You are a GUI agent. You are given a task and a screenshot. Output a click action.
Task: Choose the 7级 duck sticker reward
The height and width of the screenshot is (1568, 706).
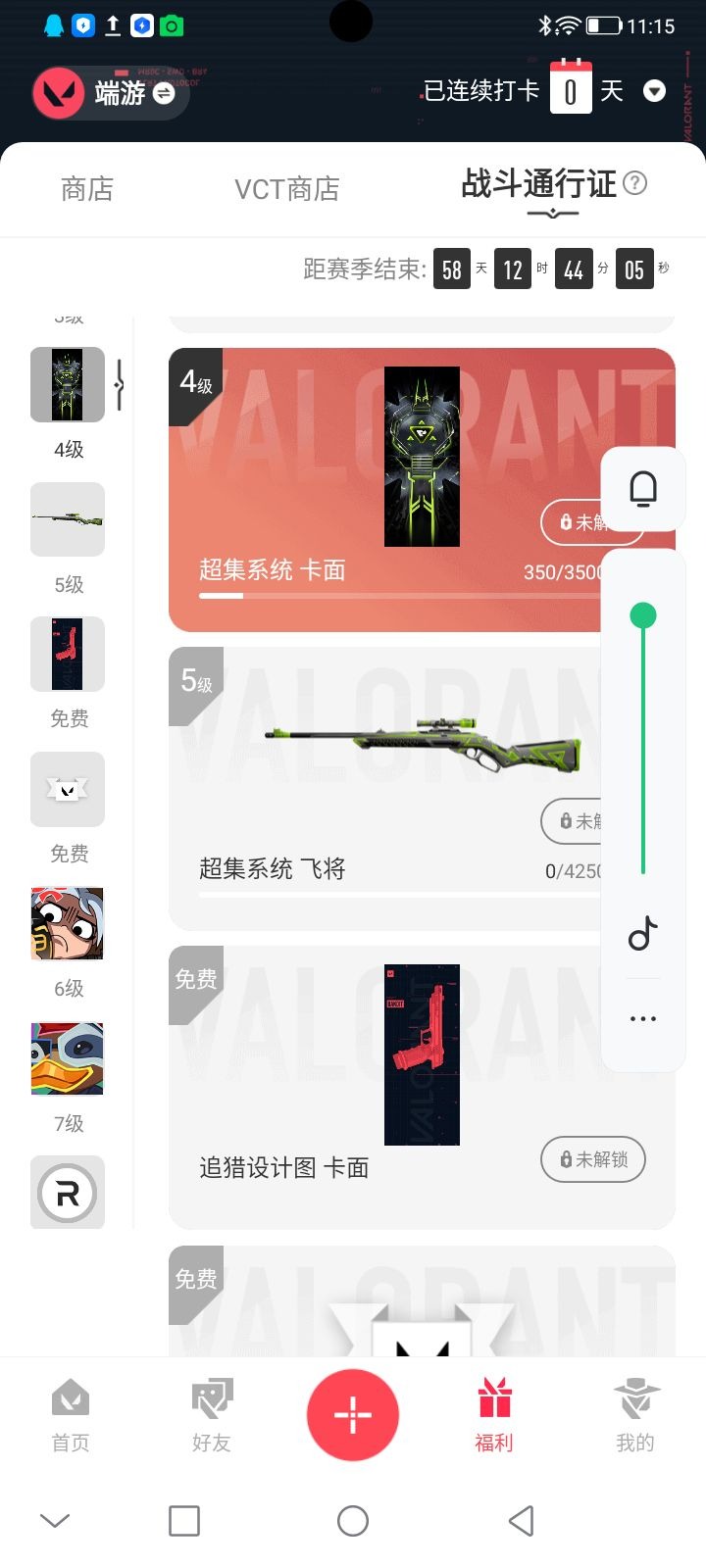(x=68, y=1059)
